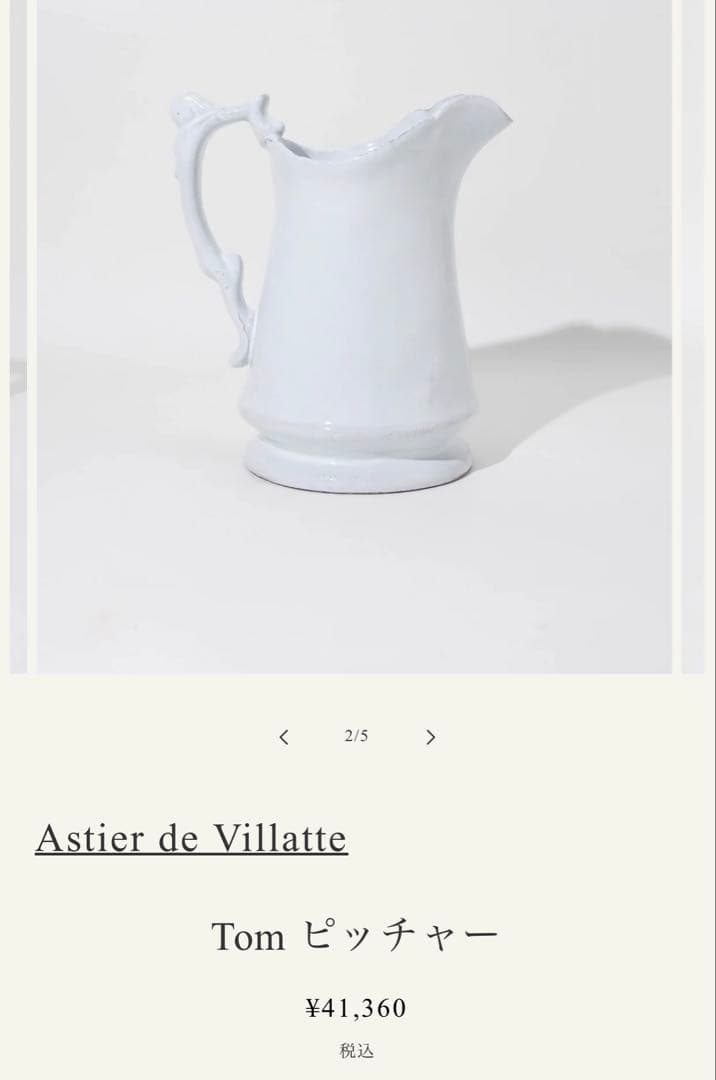Open the Astier de Villatte brand link
Viewport: 716px width, 1080px height.
(191, 838)
